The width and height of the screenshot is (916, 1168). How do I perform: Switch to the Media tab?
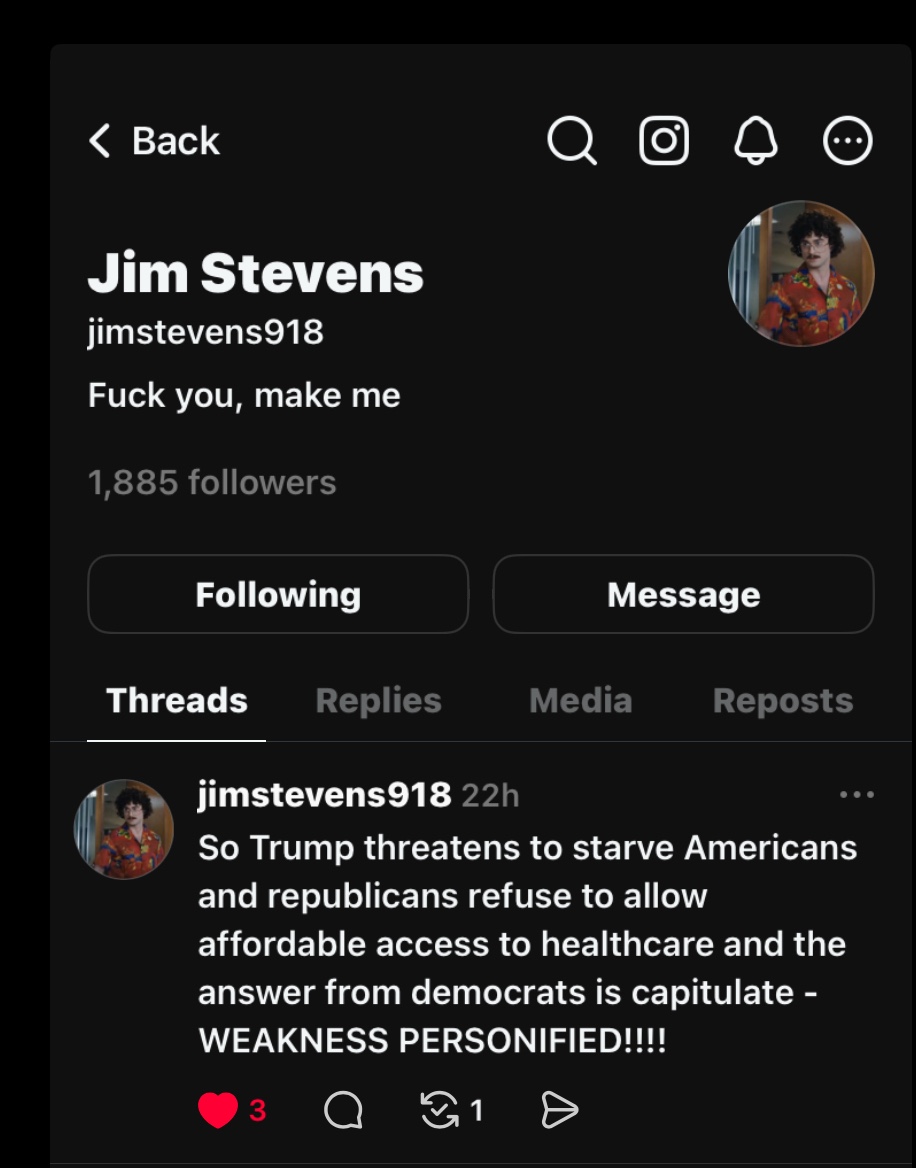[580, 701]
